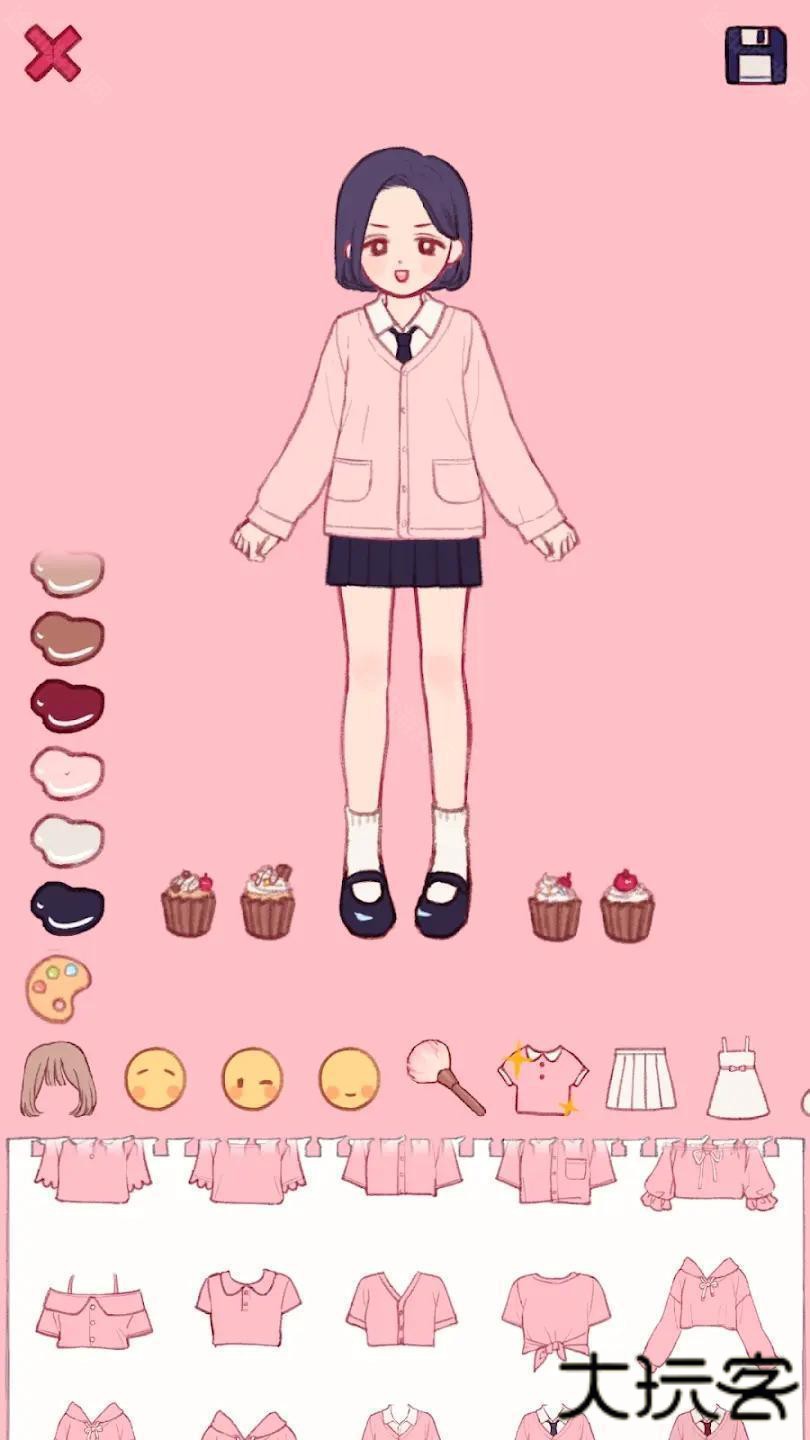The width and height of the screenshot is (810, 1440).
Task: Open the makeup brush category
Action: click(x=445, y=1077)
